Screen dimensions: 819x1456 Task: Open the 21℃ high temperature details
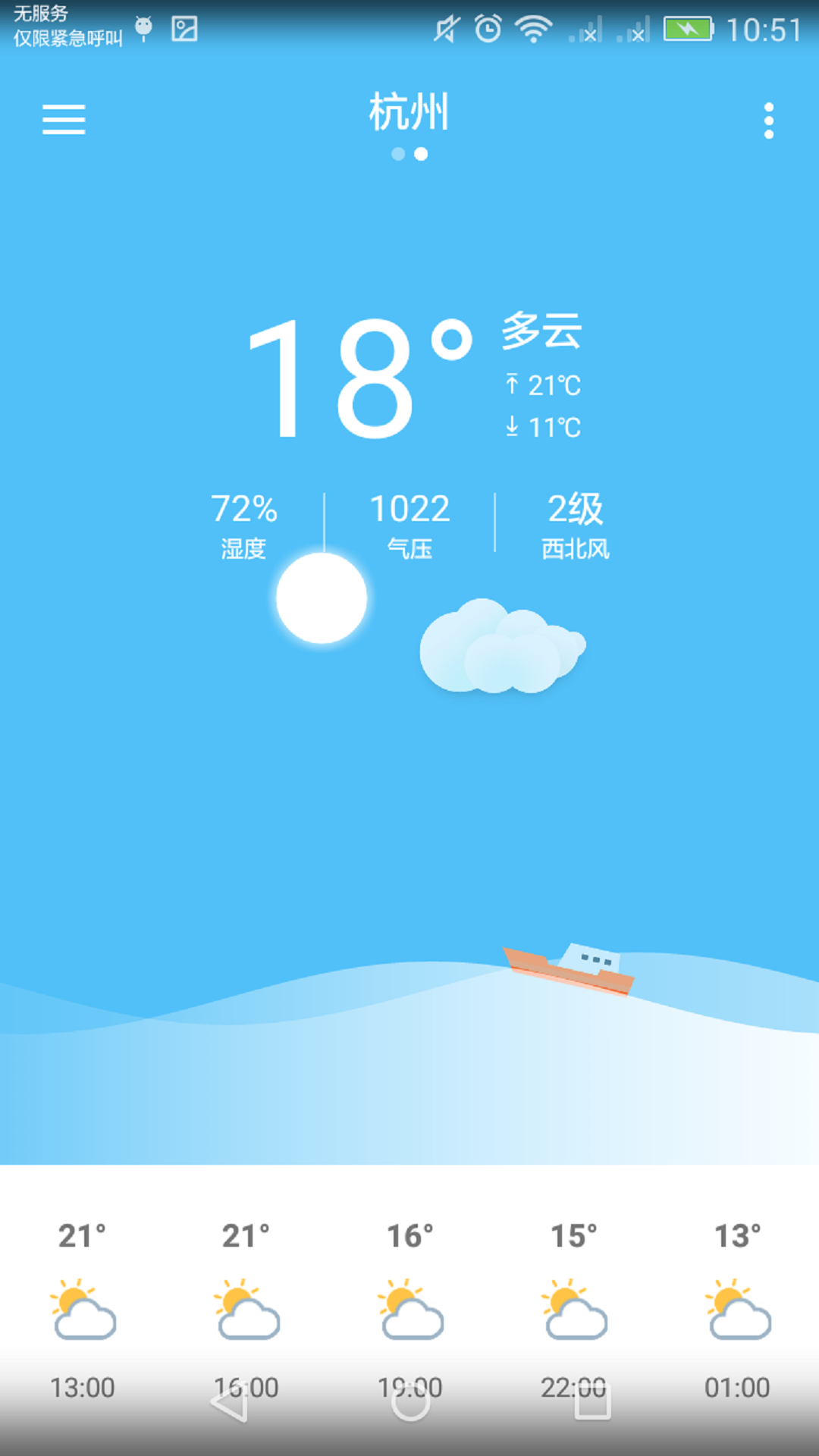tap(544, 385)
